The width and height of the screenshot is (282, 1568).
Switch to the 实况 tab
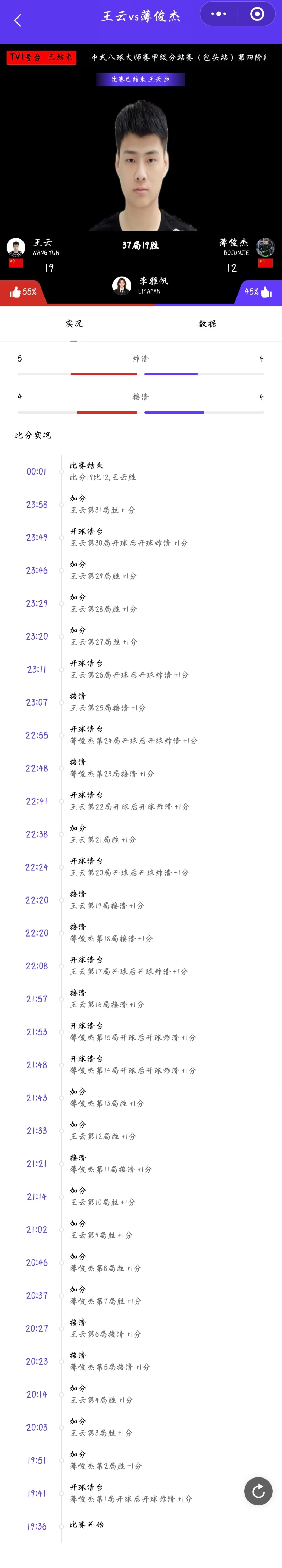(x=74, y=324)
